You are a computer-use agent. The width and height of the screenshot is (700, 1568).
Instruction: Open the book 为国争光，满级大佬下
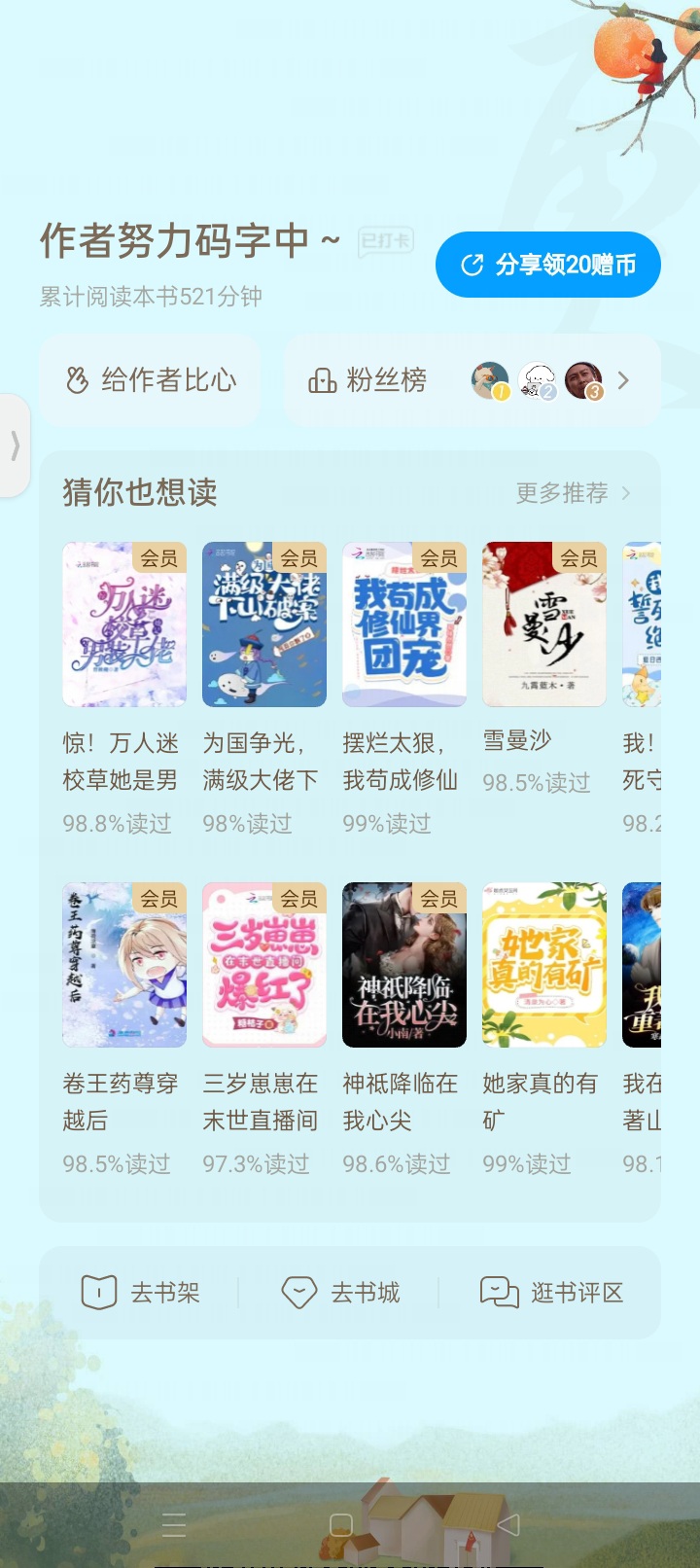[x=264, y=689]
